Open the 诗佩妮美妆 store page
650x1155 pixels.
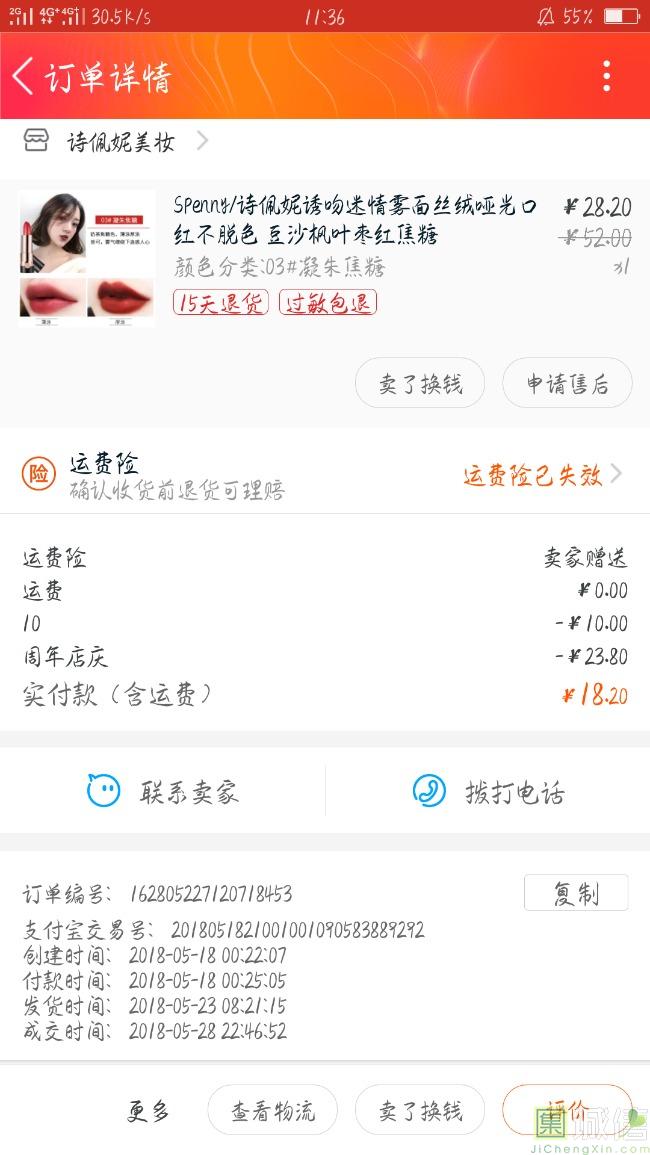pyautogui.click(x=120, y=142)
